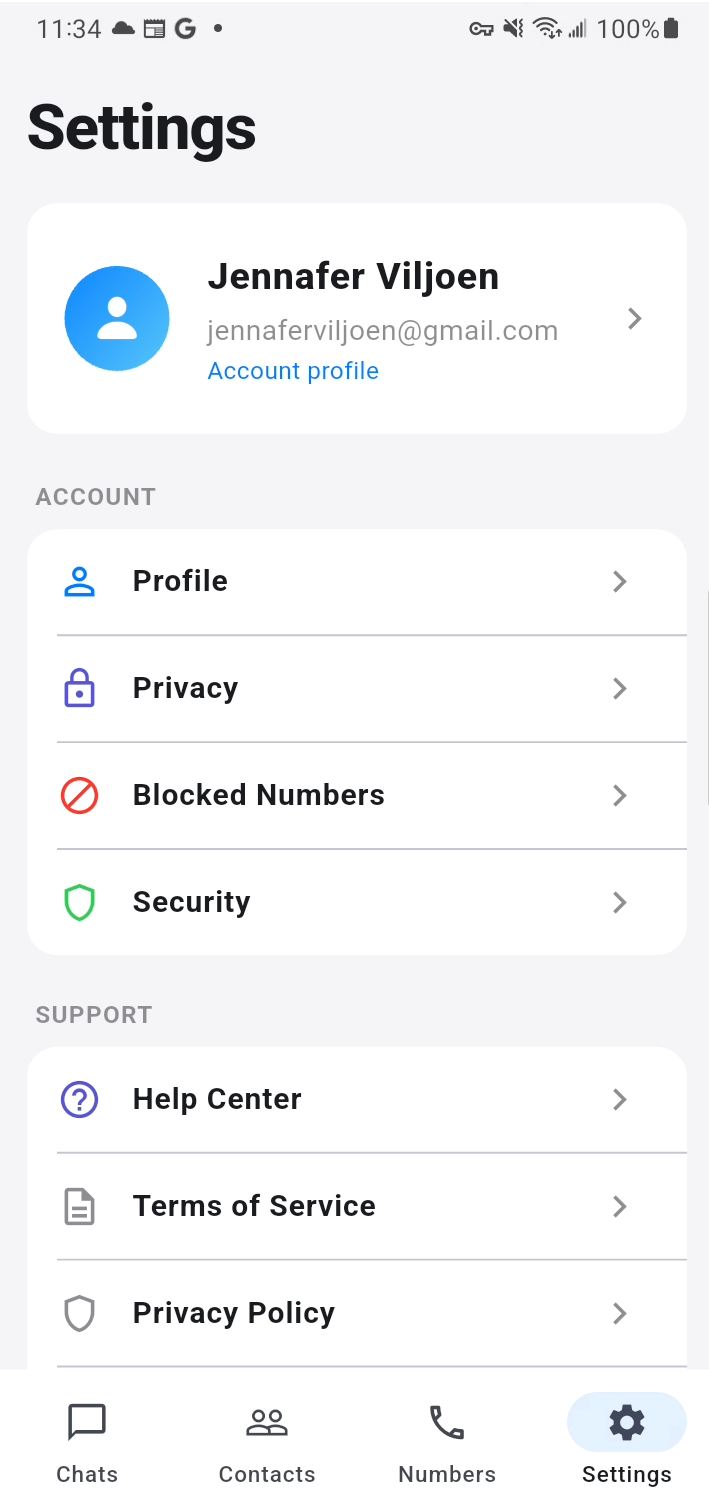Viewport: 709px width, 1508px height.
Task: Open Jennafer Viljoen's account profile card
Action: click(x=356, y=318)
